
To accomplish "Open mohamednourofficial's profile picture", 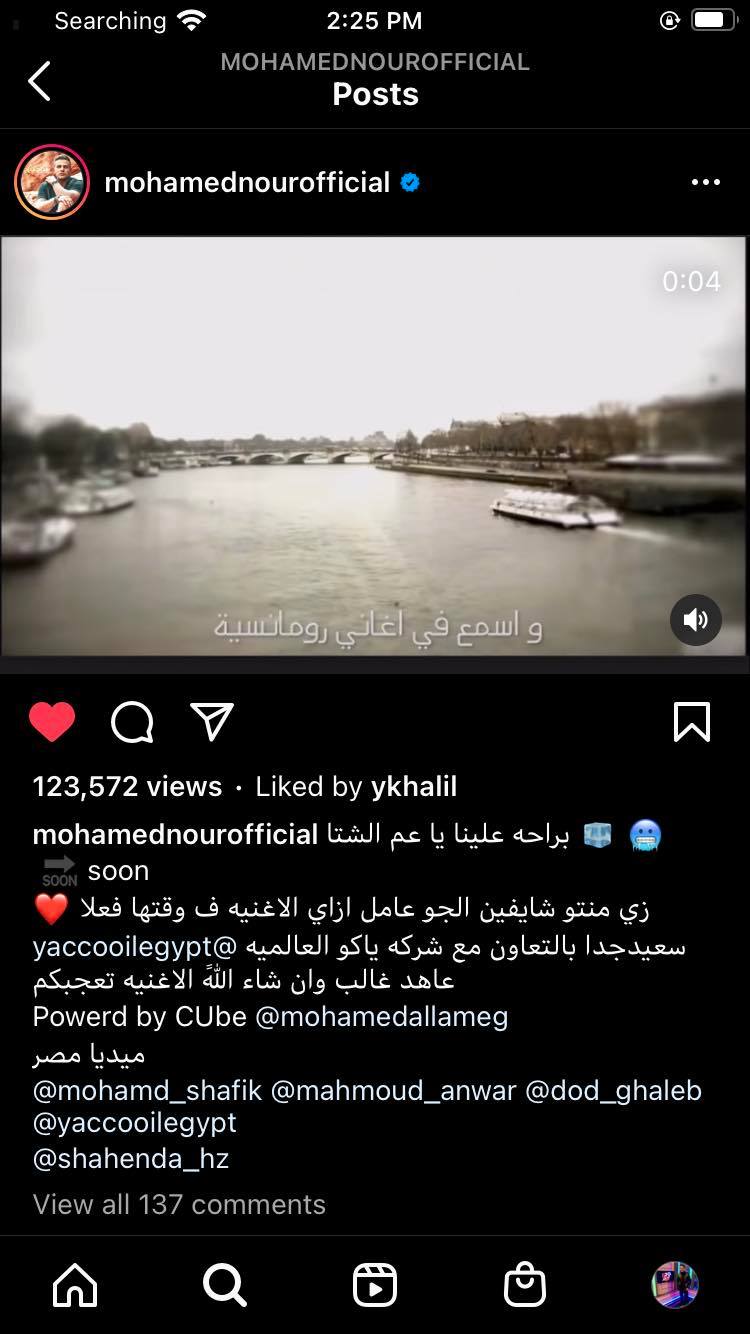I will point(52,182).
